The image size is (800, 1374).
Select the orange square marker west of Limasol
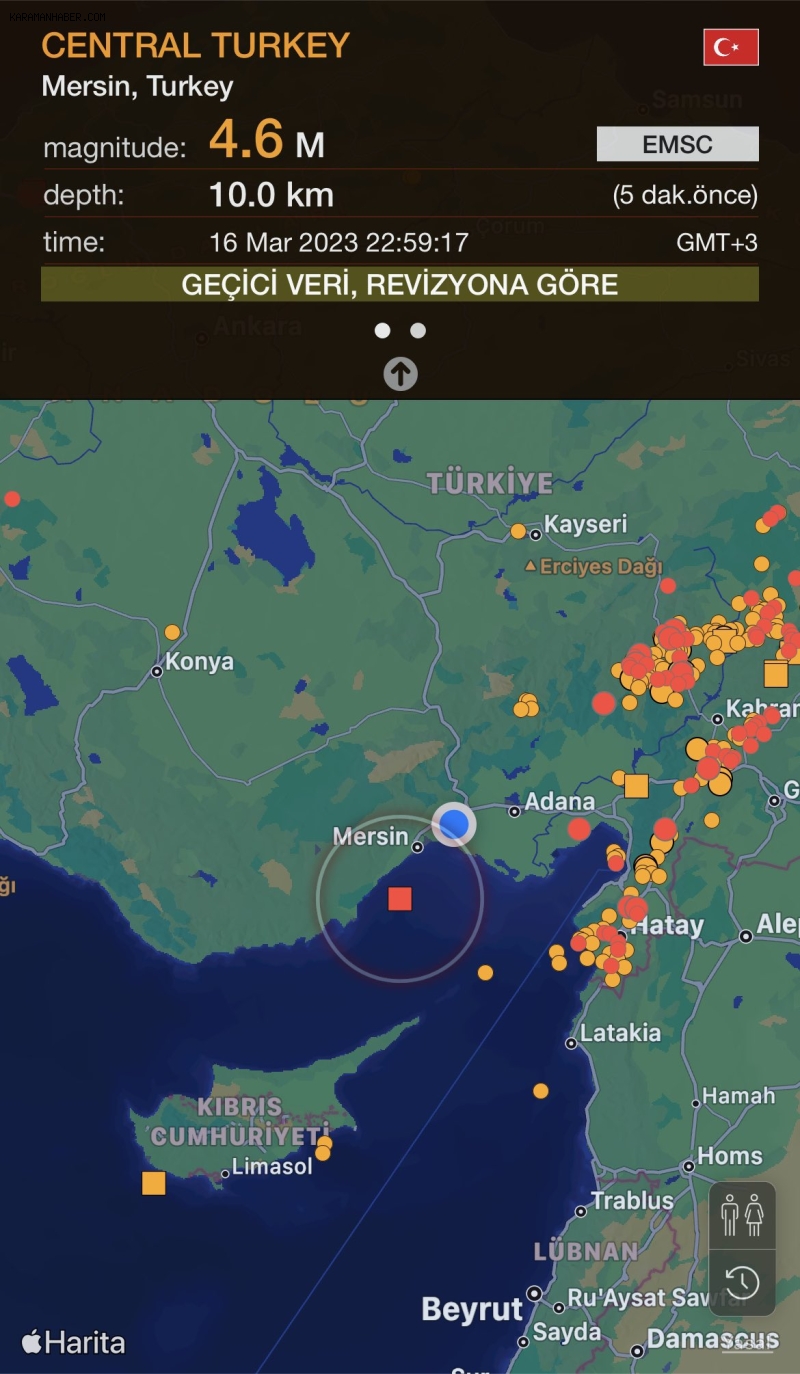click(153, 1183)
